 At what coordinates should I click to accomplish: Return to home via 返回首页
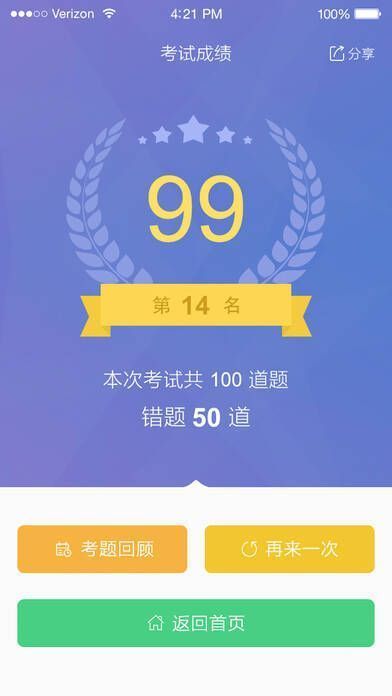196,623
